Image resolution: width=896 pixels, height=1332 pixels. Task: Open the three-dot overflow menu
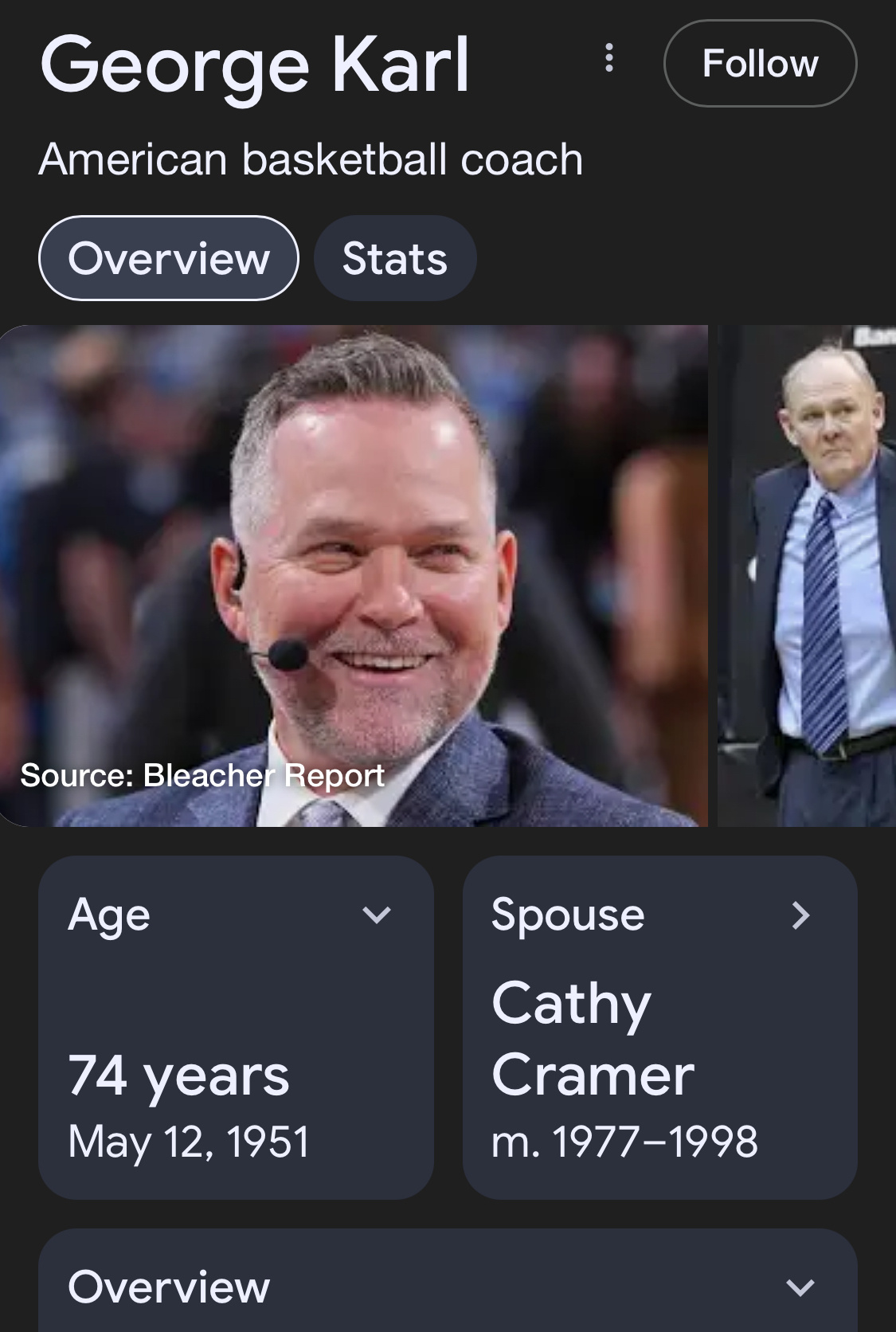pyautogui.click(x=609, y=58)
